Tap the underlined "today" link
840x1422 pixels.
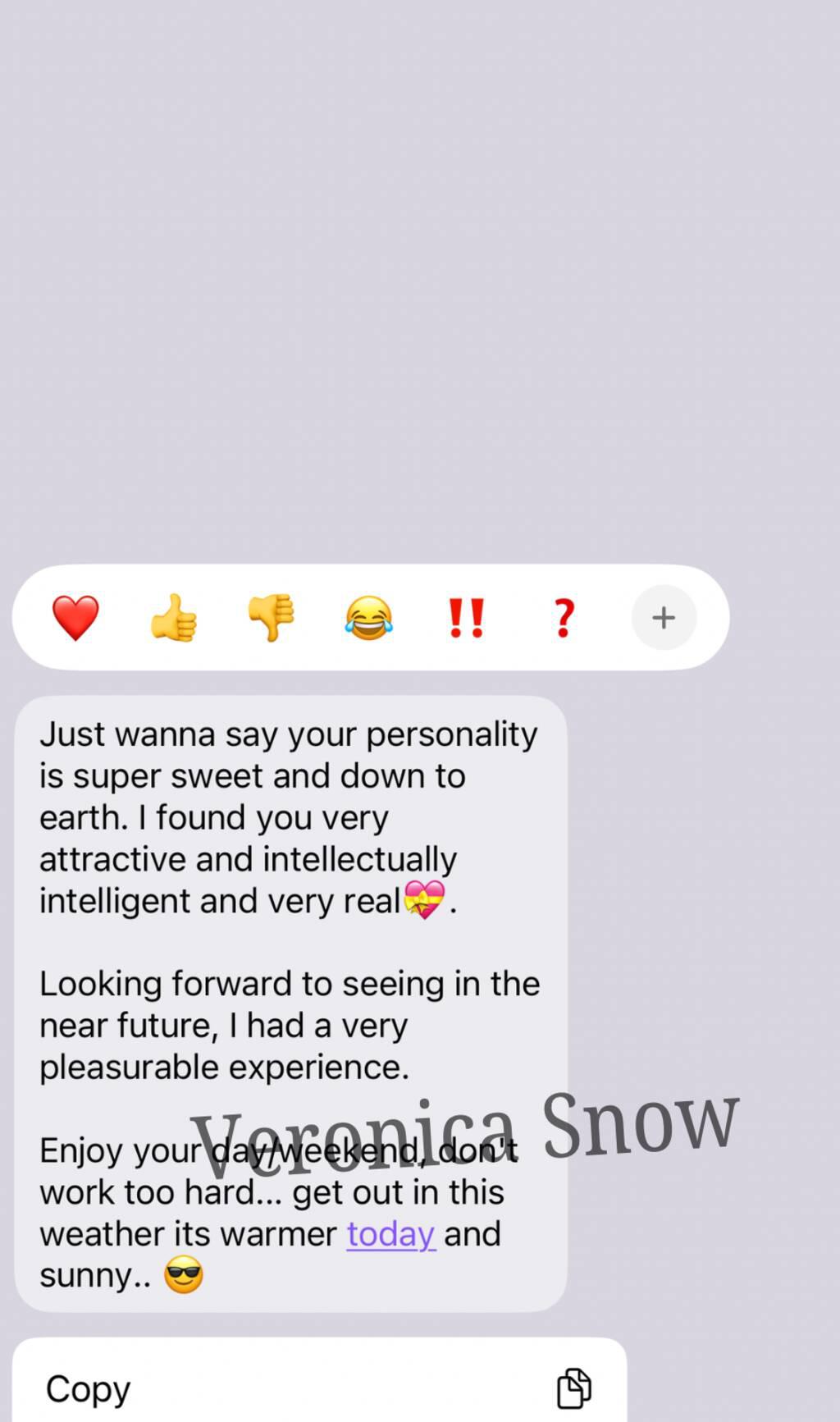390,1234
